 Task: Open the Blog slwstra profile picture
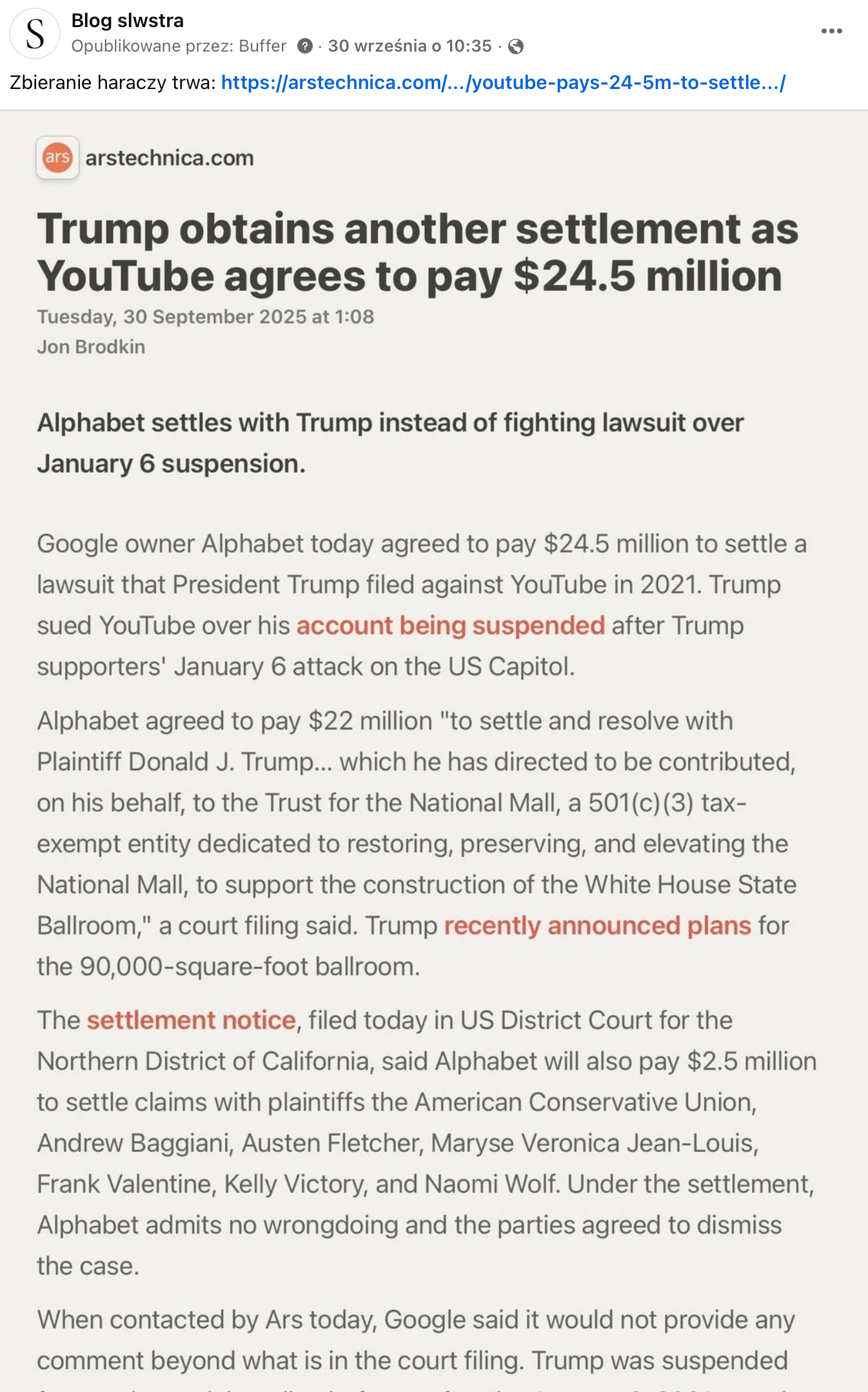[x=35, y=34]
